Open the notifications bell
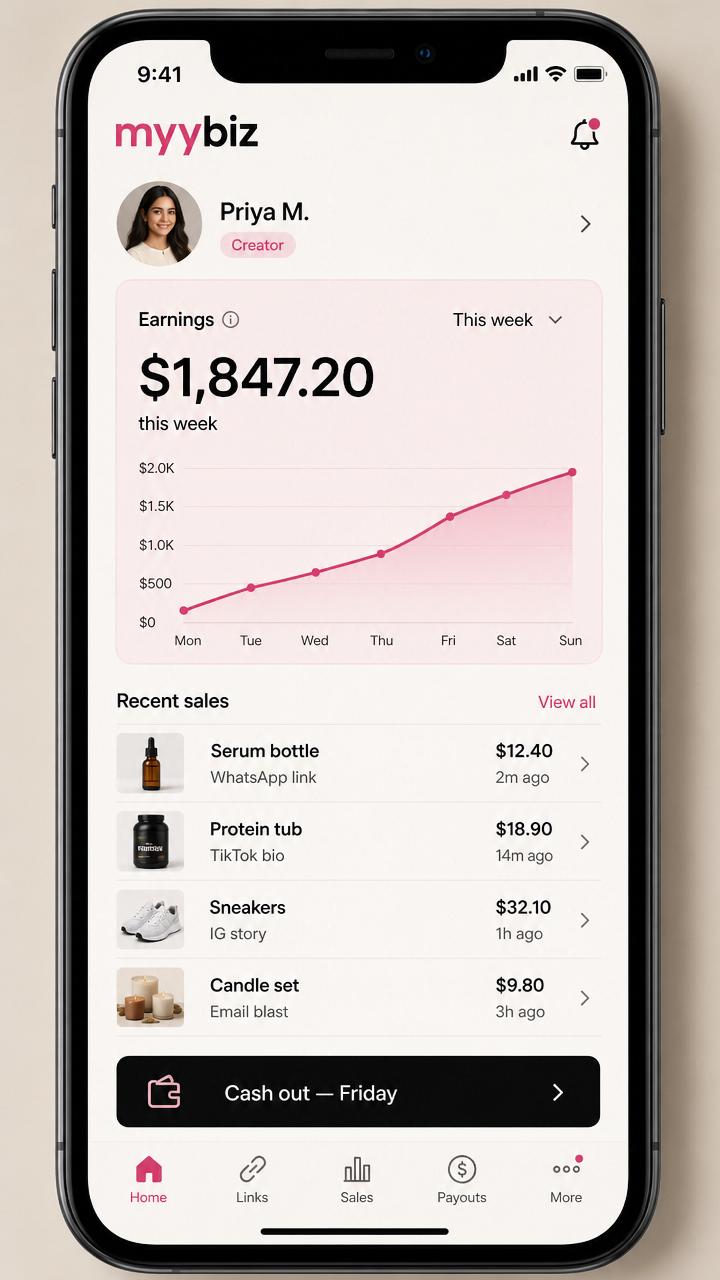 point(585,134)
